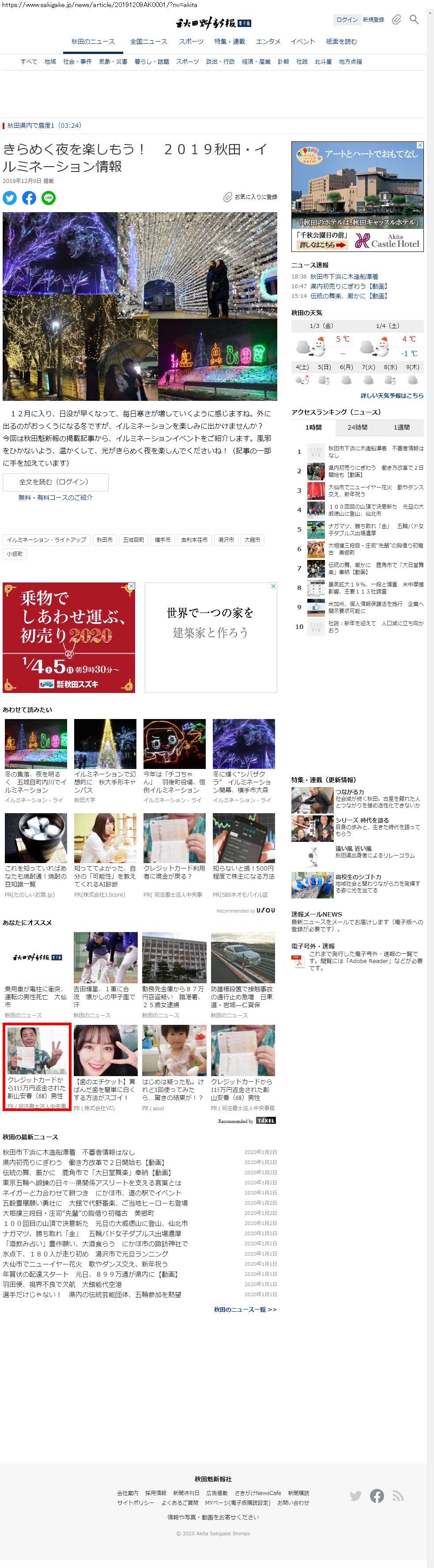Share article via LINE
434x1568 pixels.
(49, 198)
